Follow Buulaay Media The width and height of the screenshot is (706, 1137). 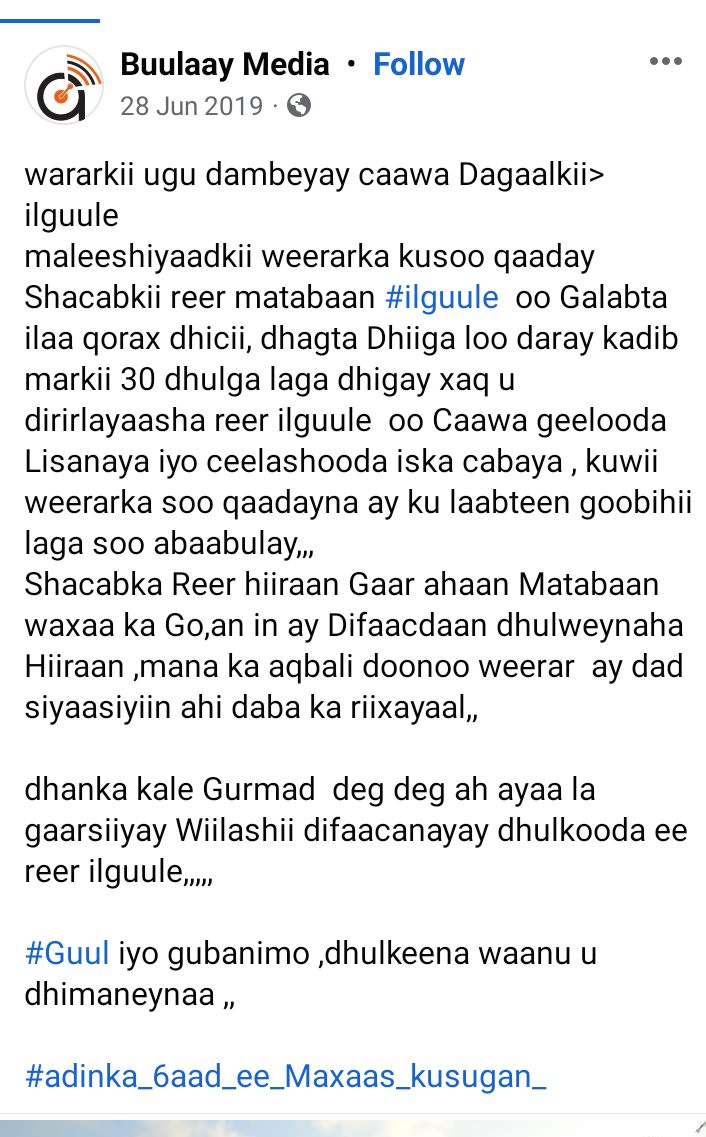pyautogui.click(x=418, y=65)
